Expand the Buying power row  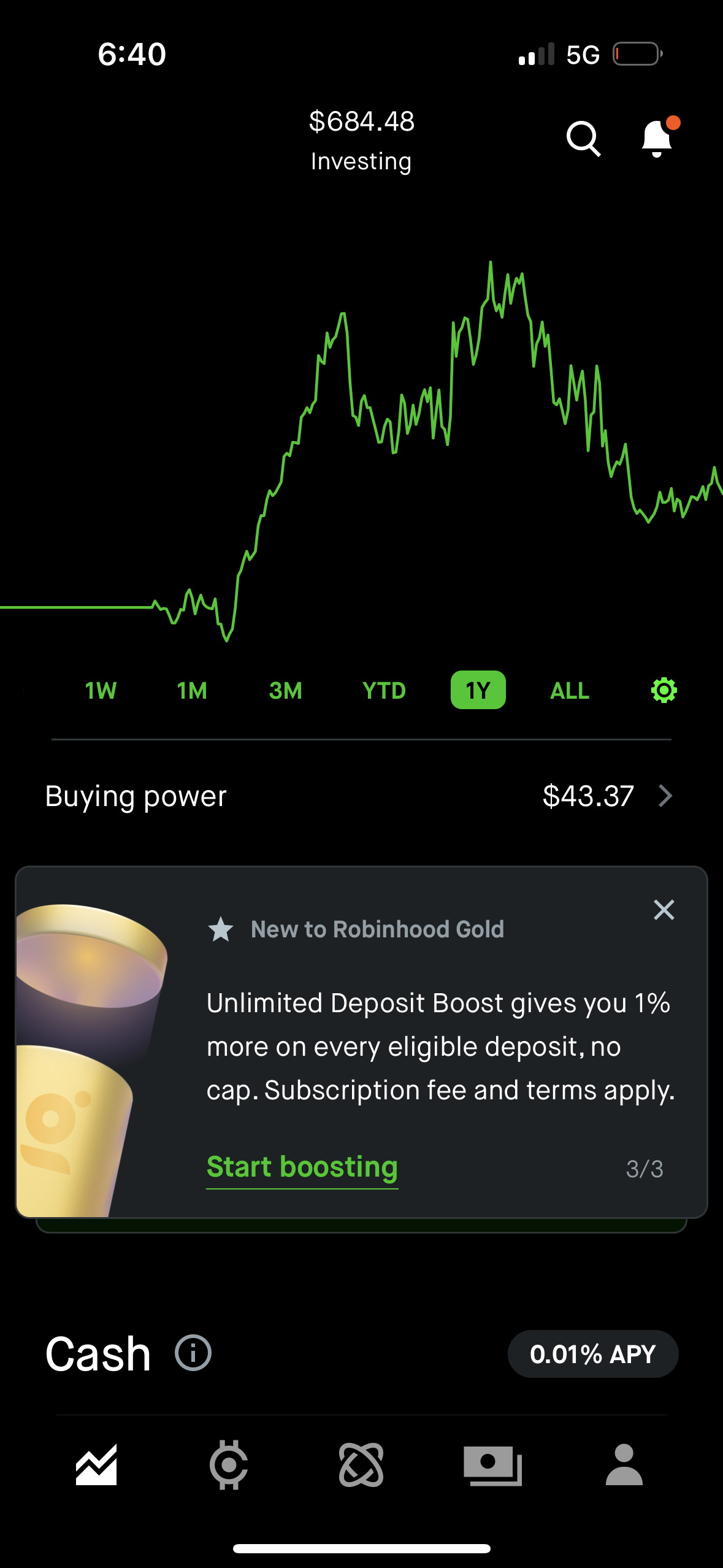361,796
